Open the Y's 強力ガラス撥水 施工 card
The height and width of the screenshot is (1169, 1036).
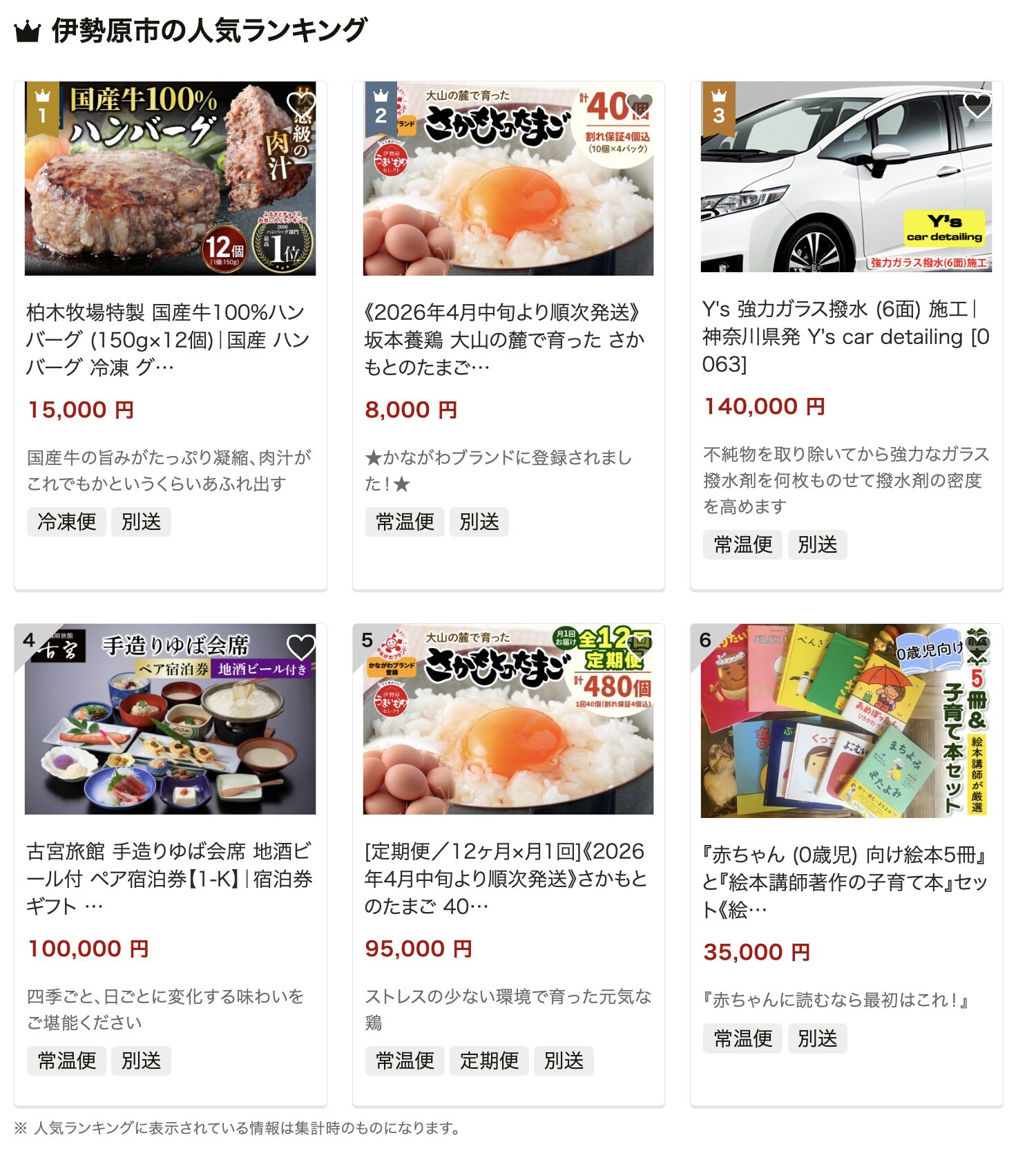point(845,336)
